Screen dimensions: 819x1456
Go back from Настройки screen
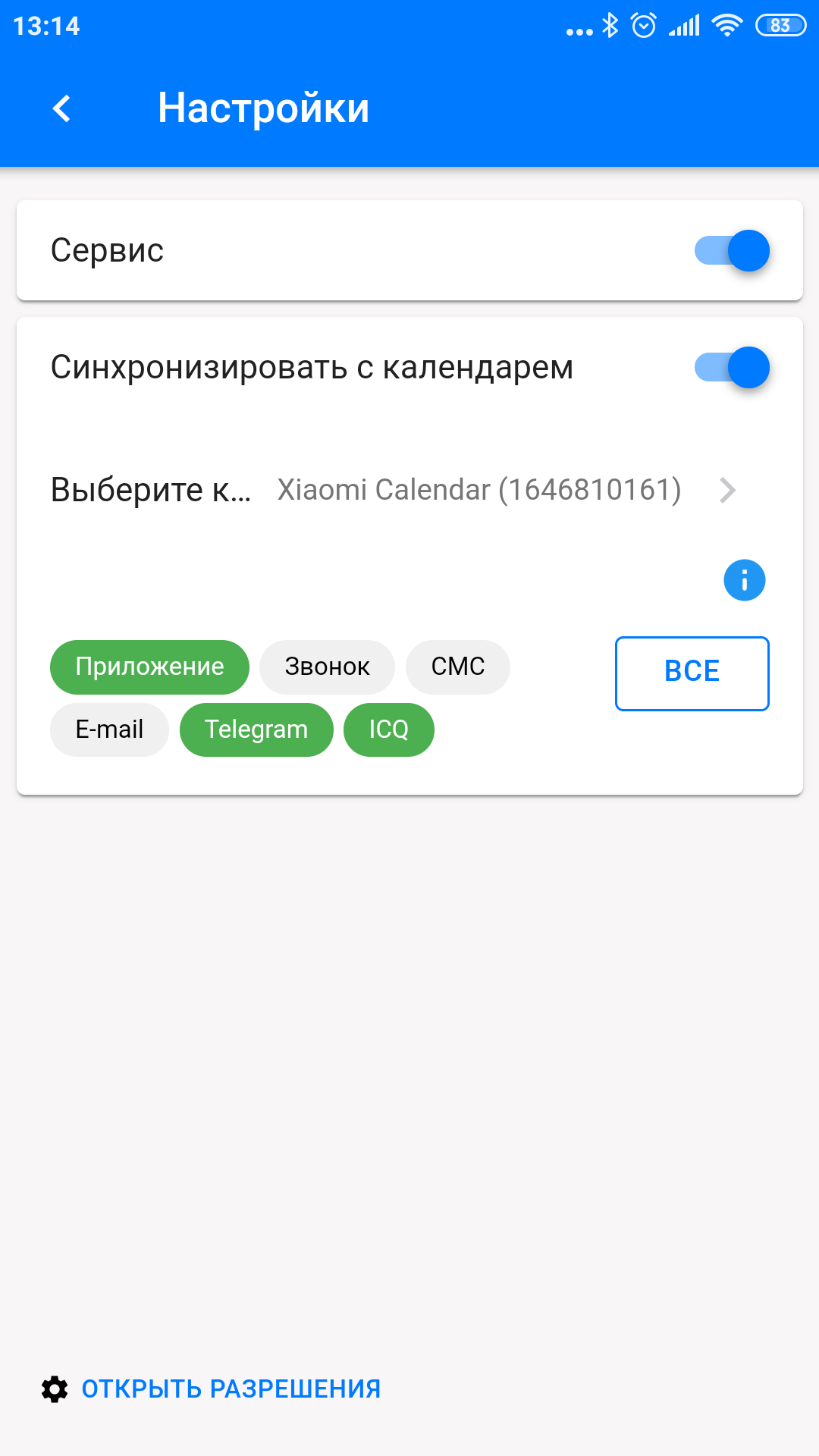click(62, 108)
